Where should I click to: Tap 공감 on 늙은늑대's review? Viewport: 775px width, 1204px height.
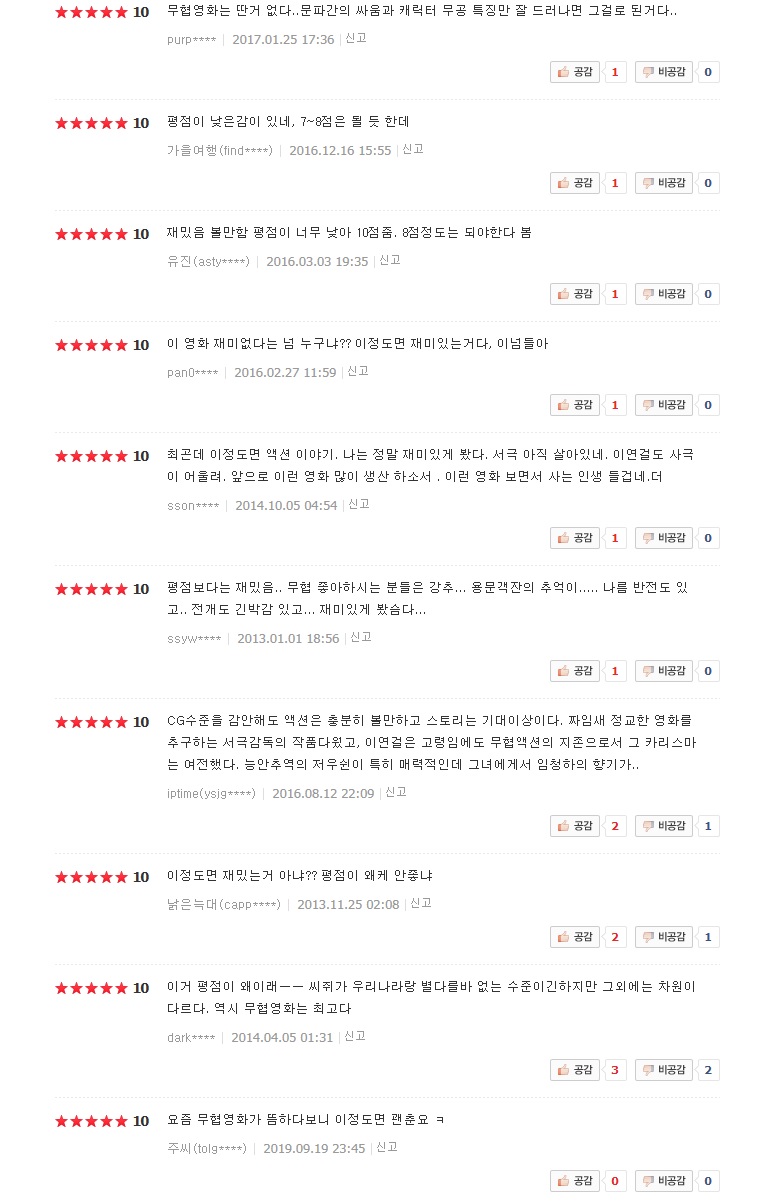click(575, 937)
